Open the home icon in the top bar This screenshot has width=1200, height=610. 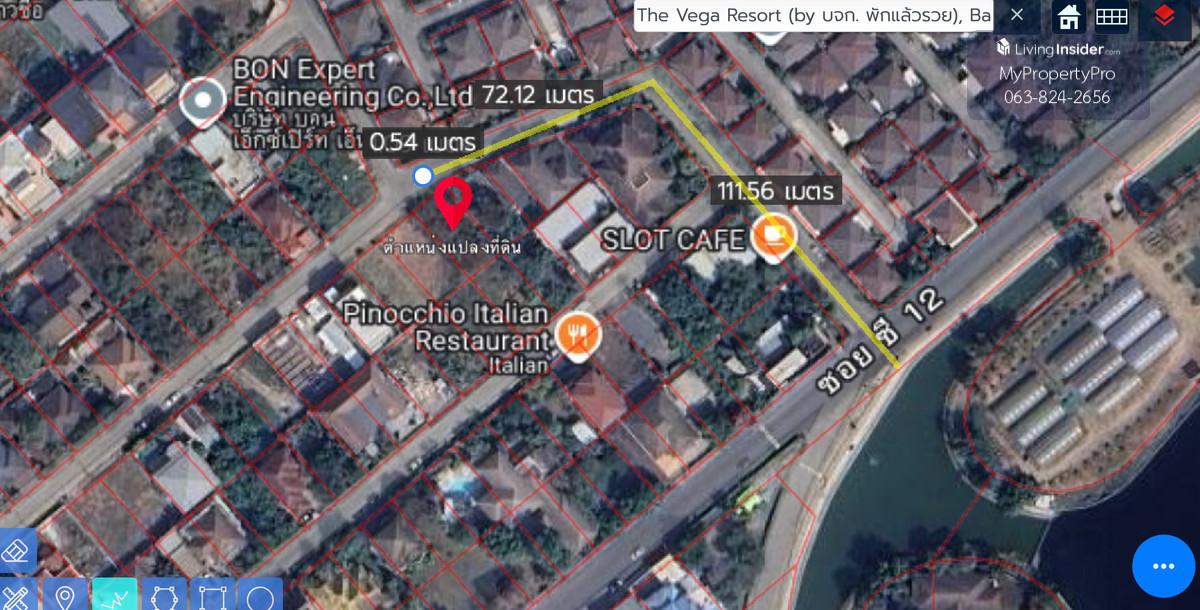[x=1070, y=16]
